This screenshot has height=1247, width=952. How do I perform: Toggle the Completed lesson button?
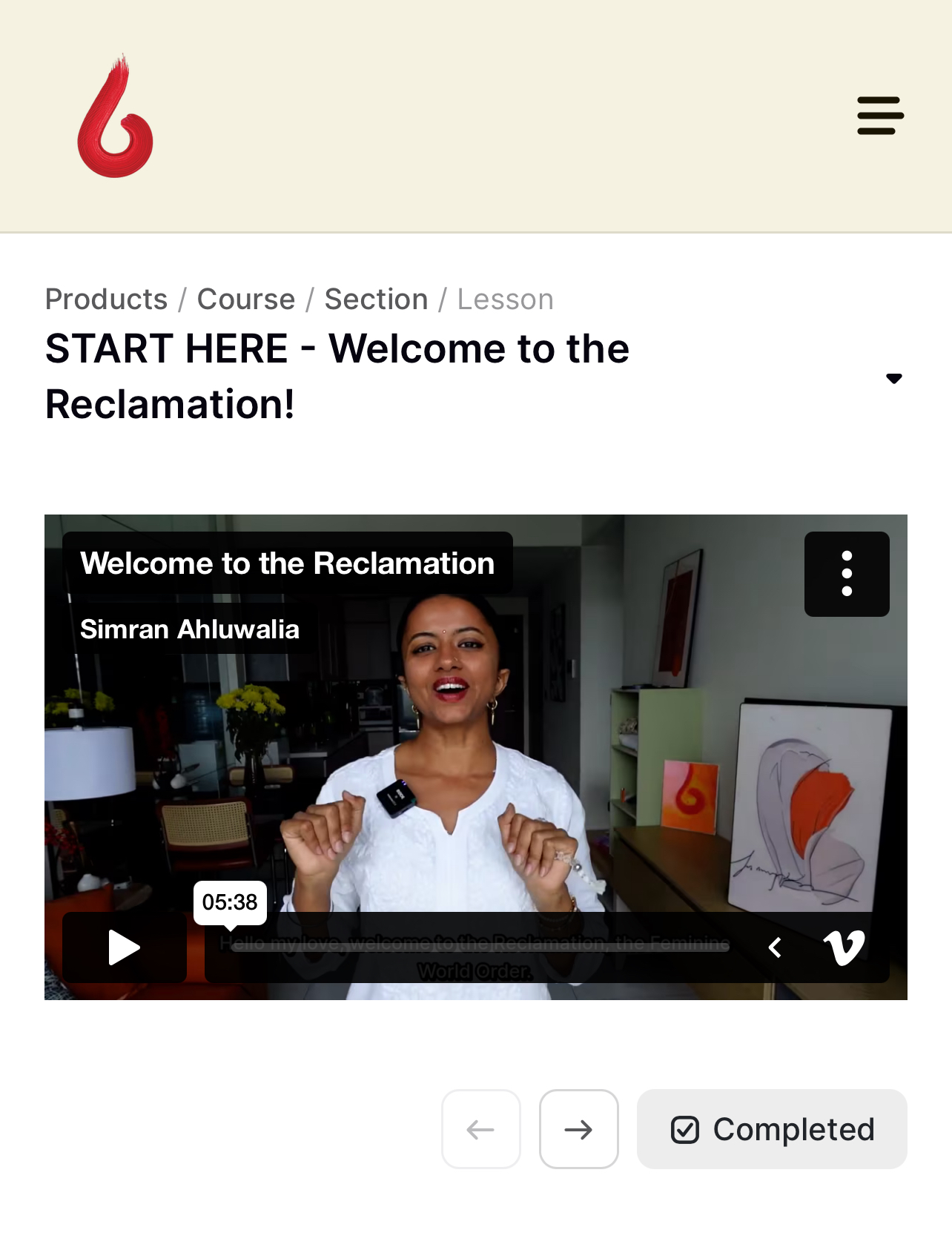pyautogui.click(x=772, y=1129)
